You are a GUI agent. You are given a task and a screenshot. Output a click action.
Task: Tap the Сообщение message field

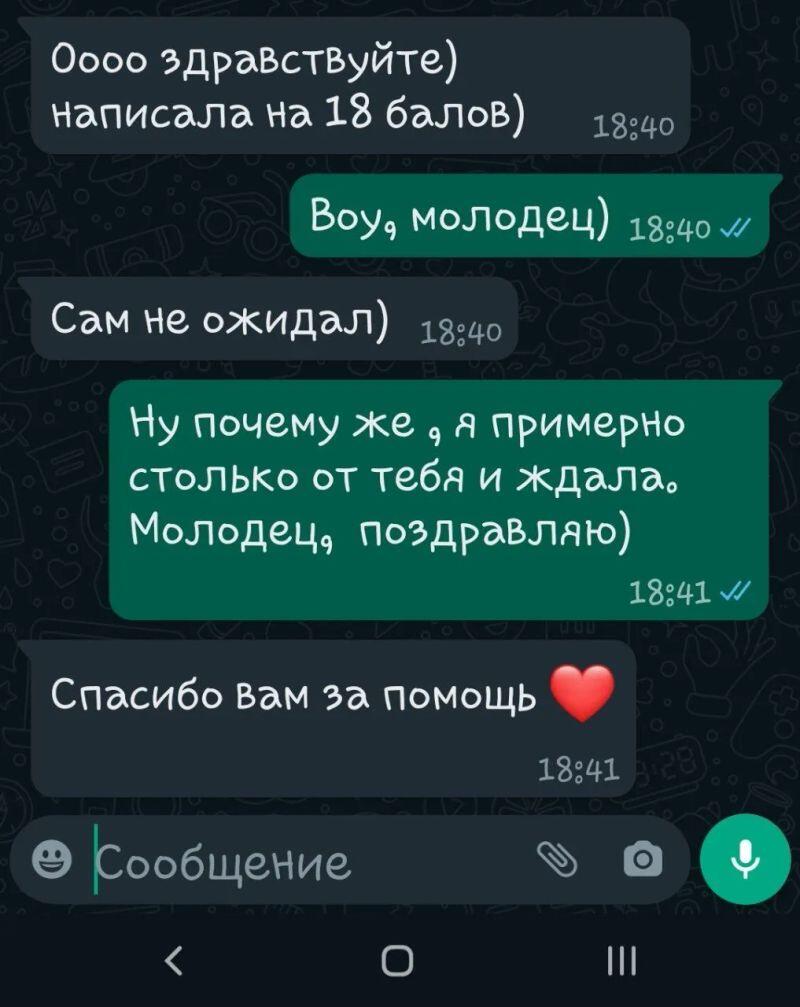[x=300, y=860]
